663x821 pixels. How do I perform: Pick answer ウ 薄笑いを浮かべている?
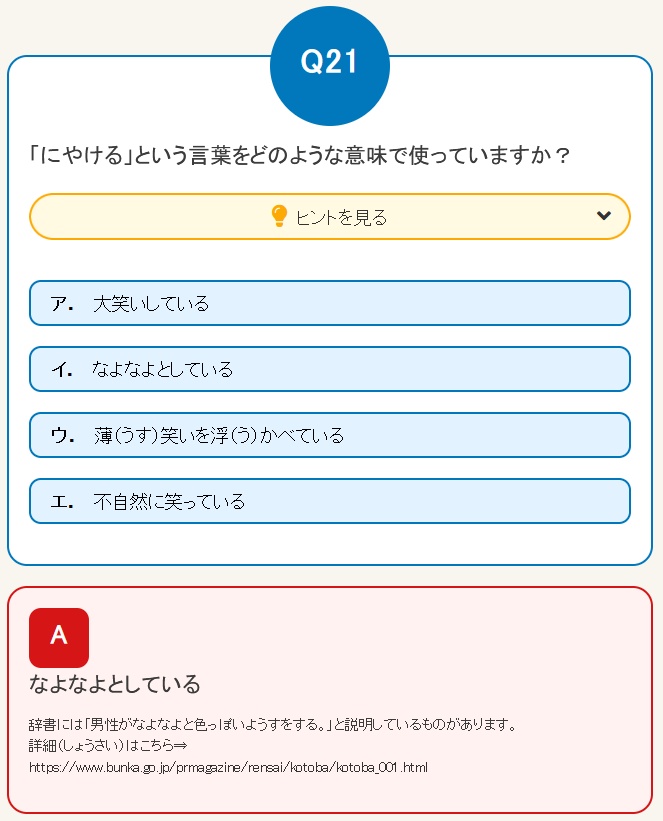pyautogui.click(x=330, y=435)
